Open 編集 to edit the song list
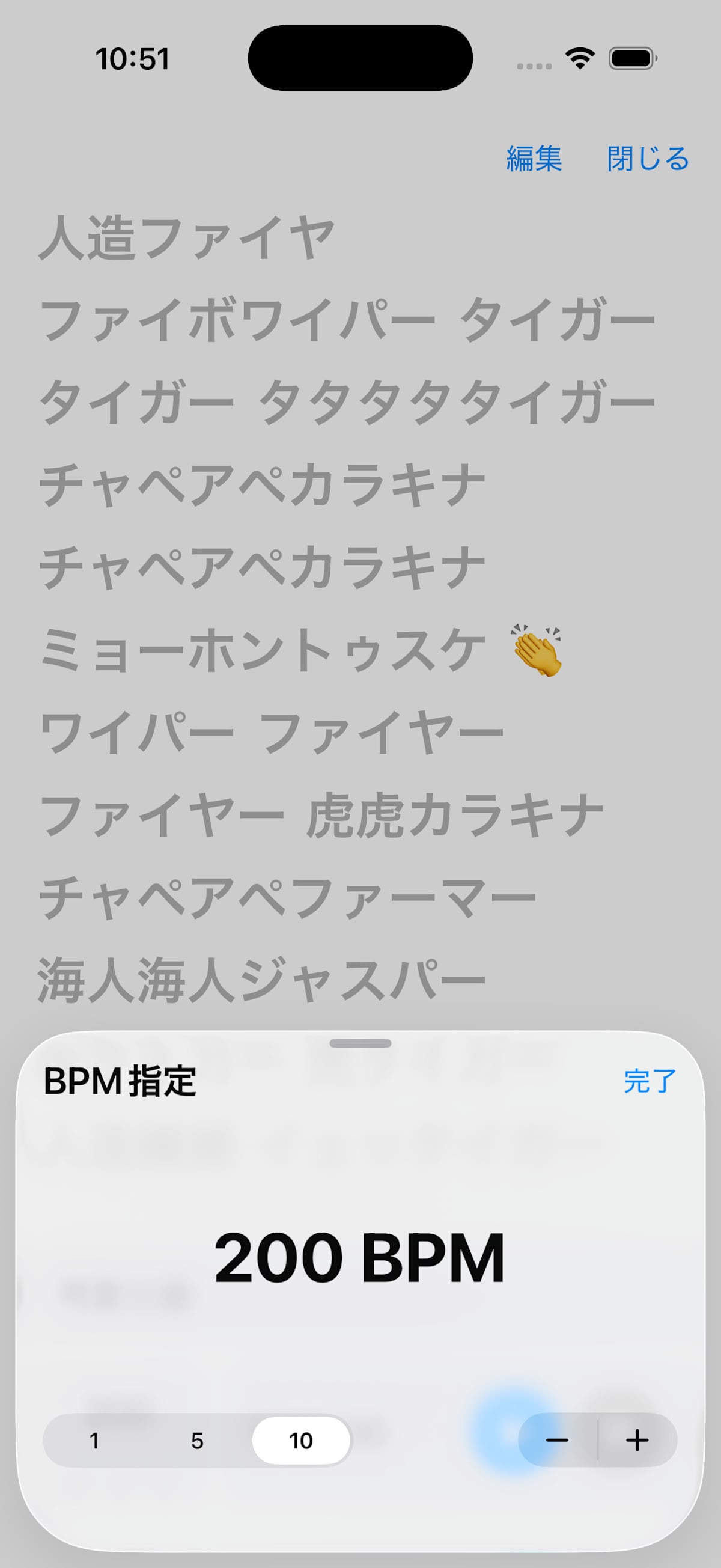721x1568 pixels. (534, 159)
